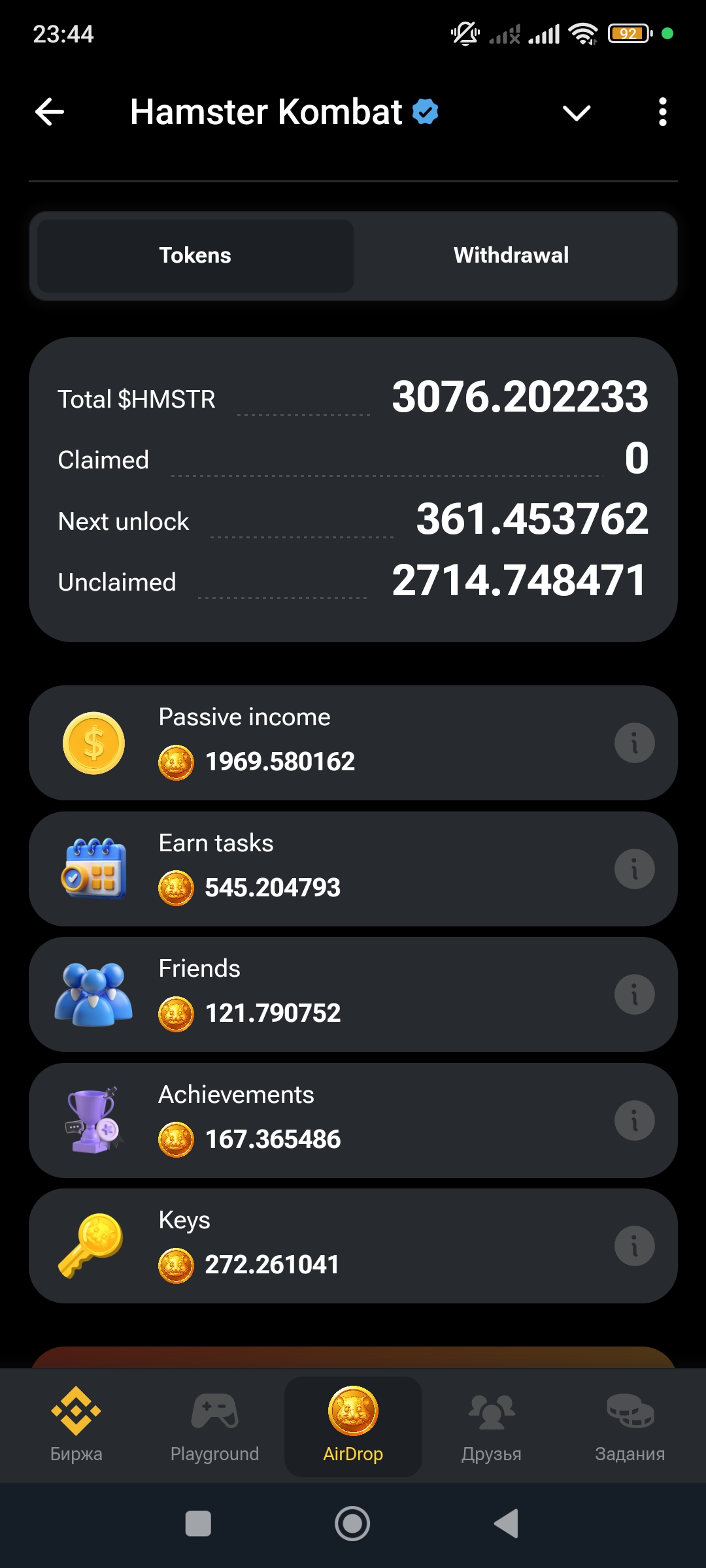
Task: Tap the system home button
Action: tap(352, 1524)
